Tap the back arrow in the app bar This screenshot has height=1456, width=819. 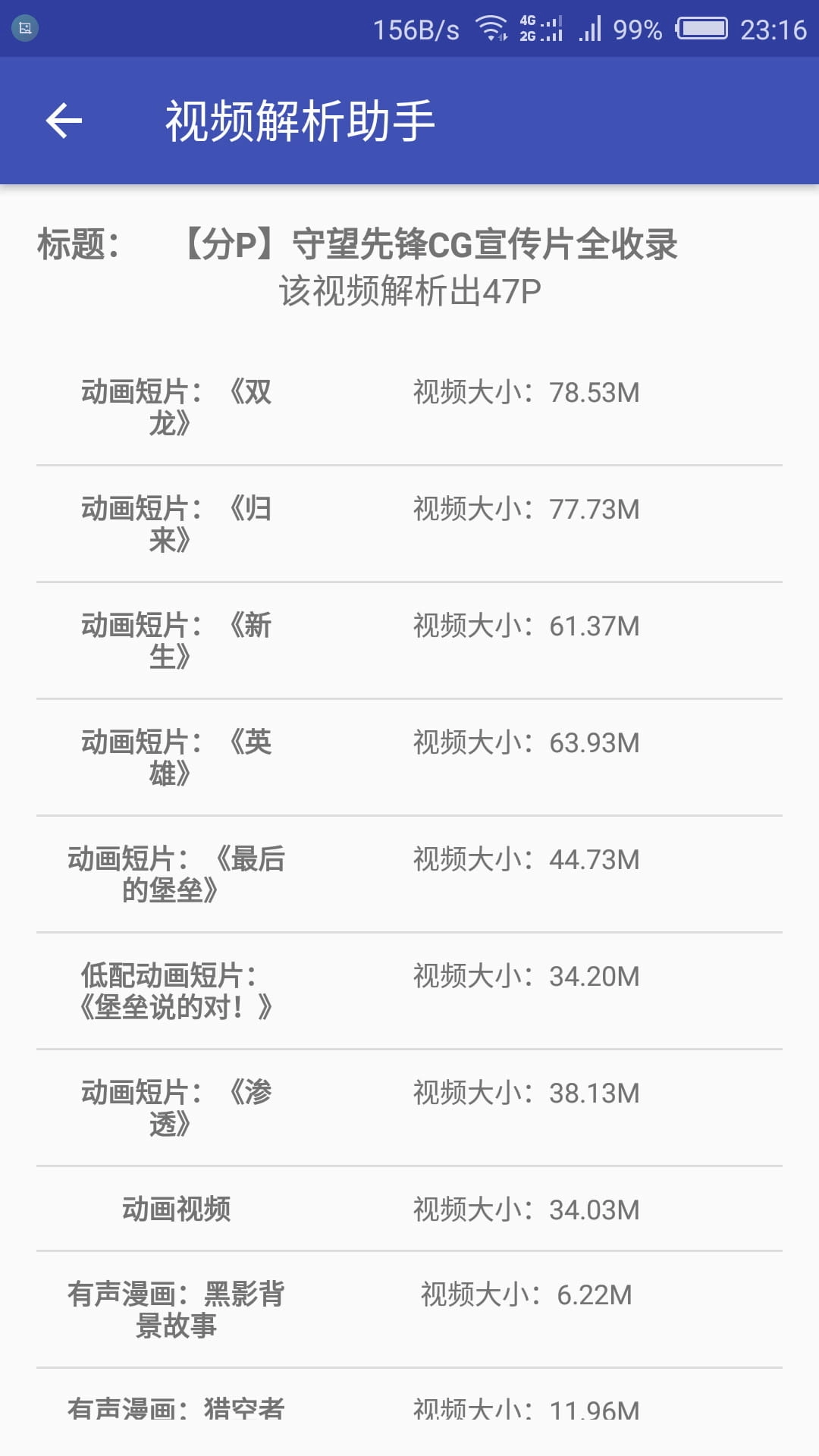tap(64, 121)
